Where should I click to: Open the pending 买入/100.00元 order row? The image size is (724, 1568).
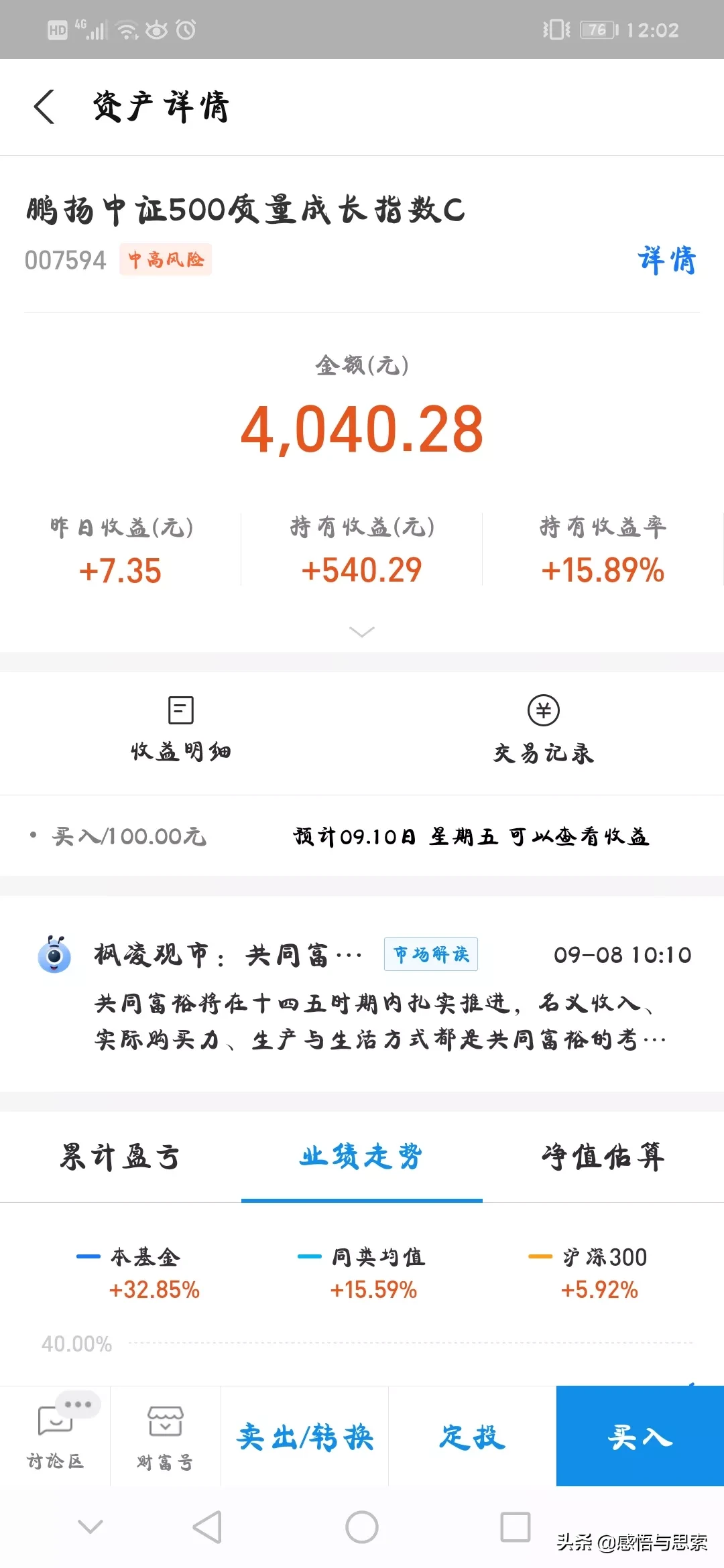[362, 836]
